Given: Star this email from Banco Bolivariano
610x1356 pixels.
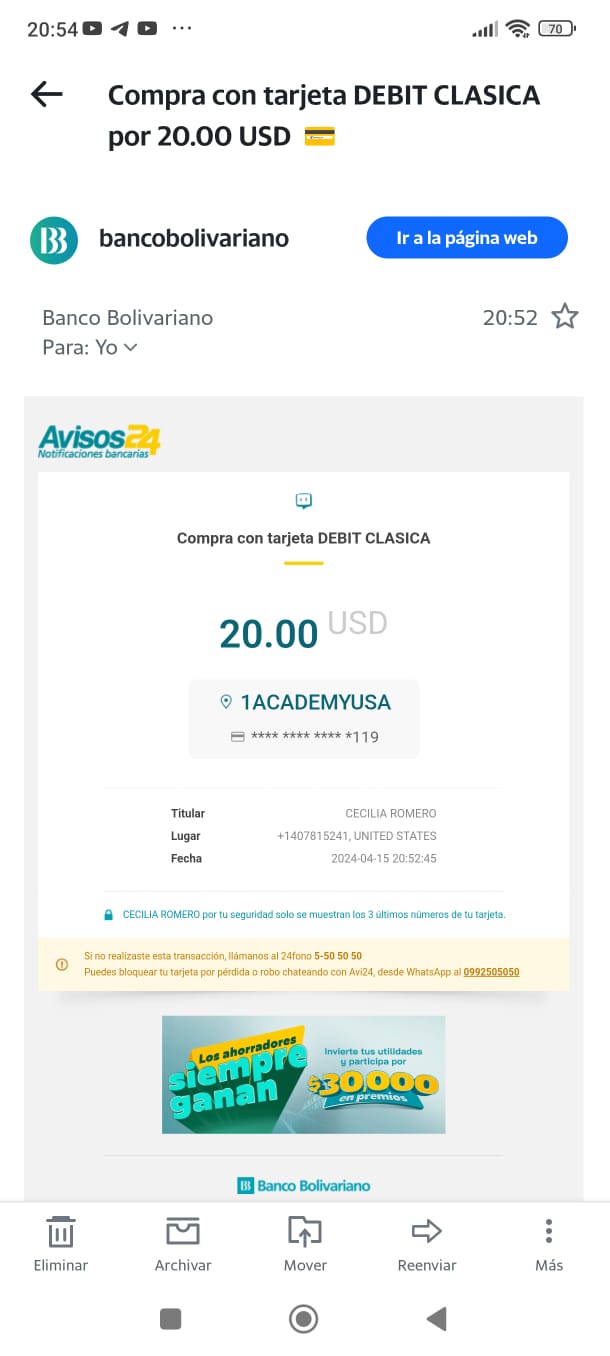Looking at the screenshot, I should (565, 317).
